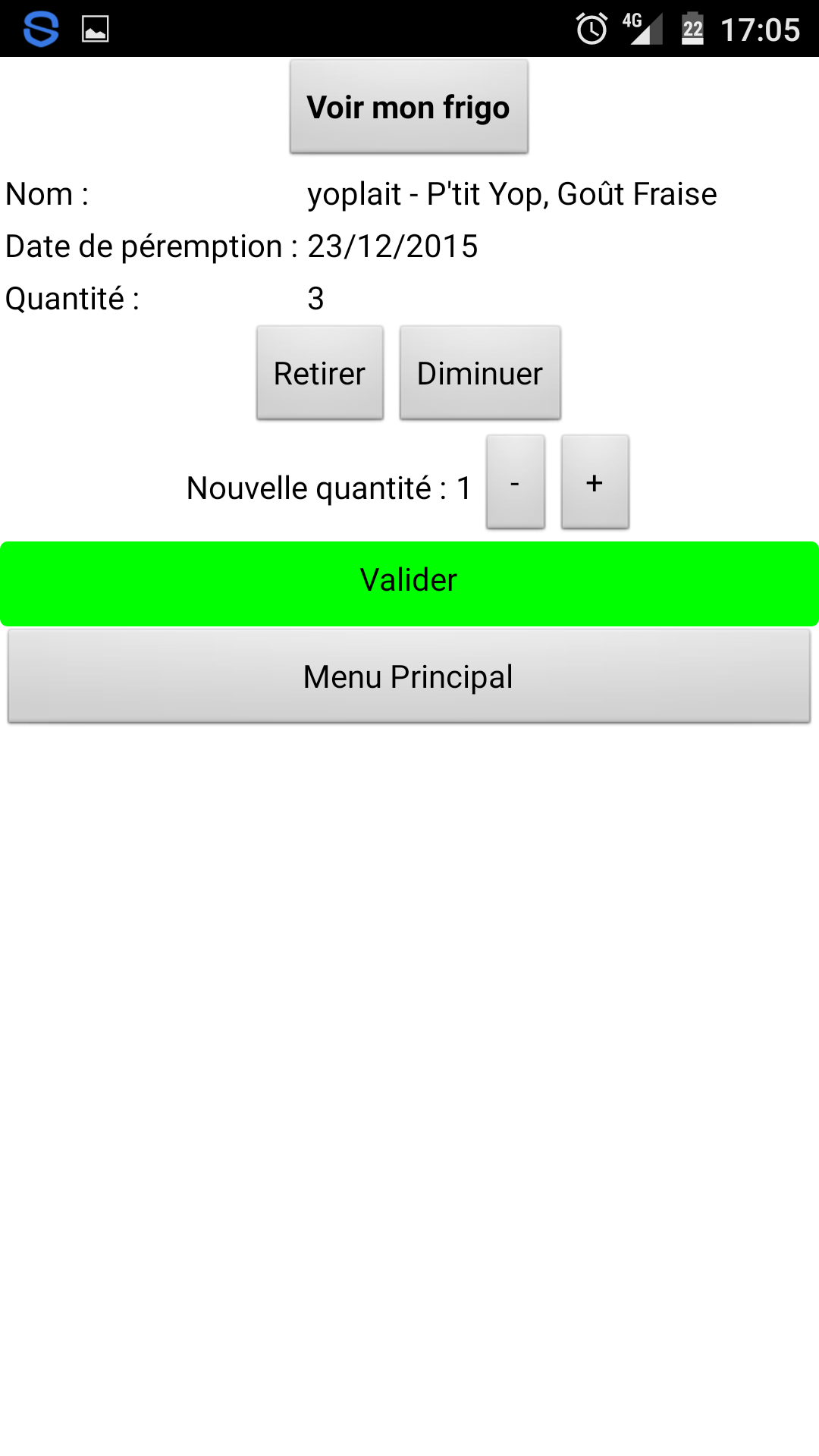Image resolution: width=819 pixels, height=1456 pixels.
Task: Increase new quantity with the plus button
Action: click(x=595, y=482)
